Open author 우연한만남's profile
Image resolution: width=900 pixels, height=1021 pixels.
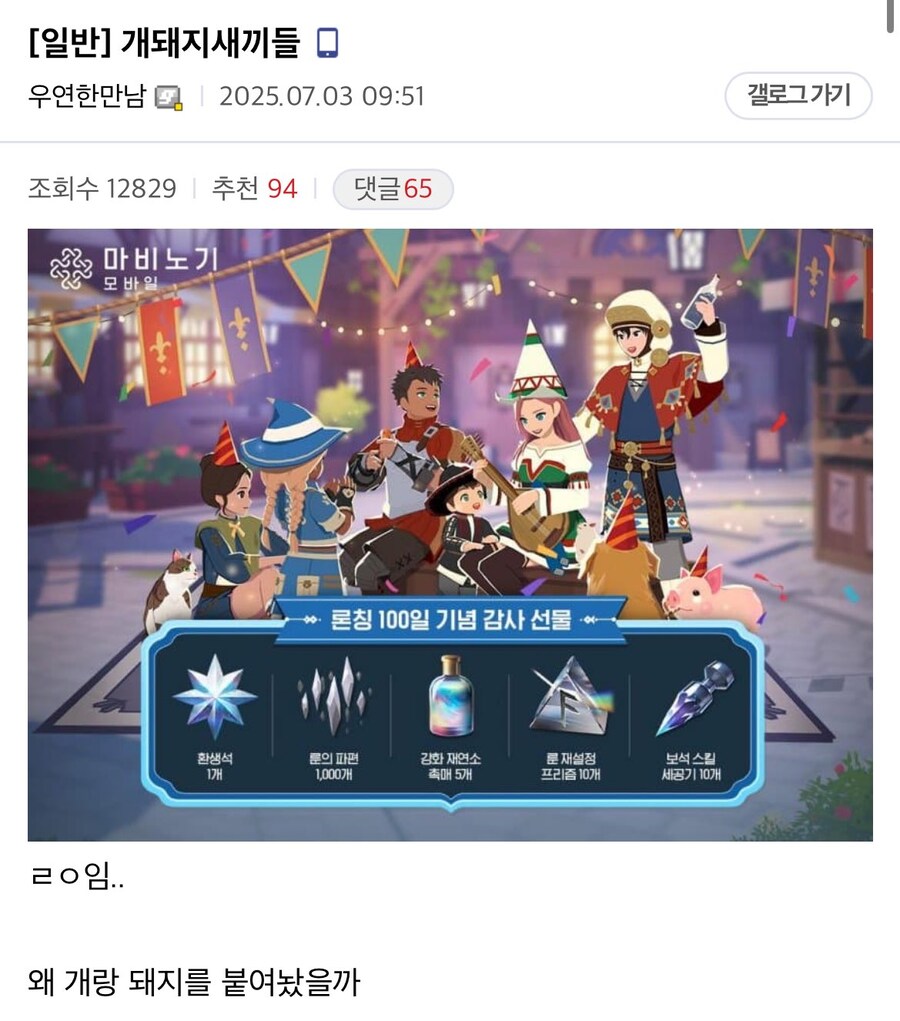click(88, 96)
